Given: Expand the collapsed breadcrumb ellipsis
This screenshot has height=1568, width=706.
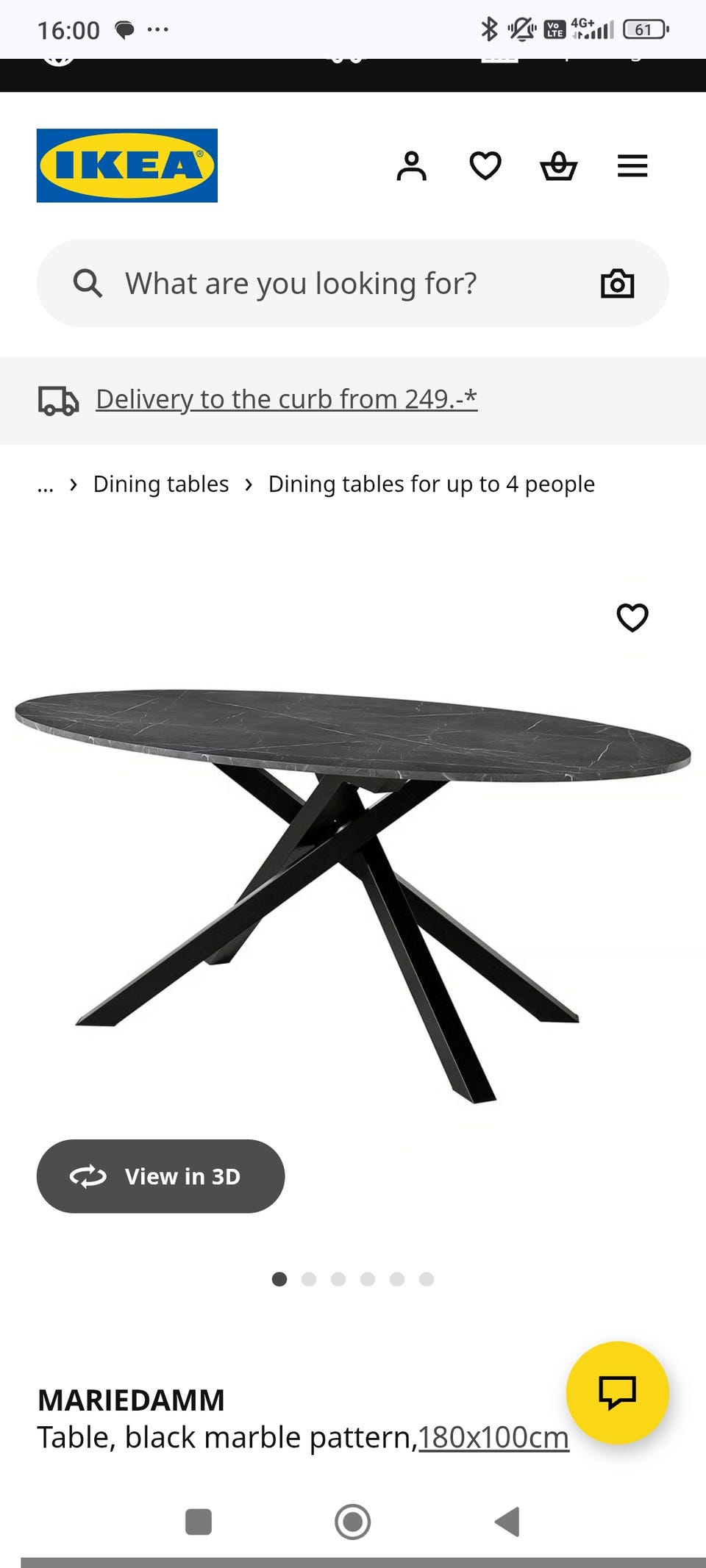Looking at the screenshot, I should 46,485.
